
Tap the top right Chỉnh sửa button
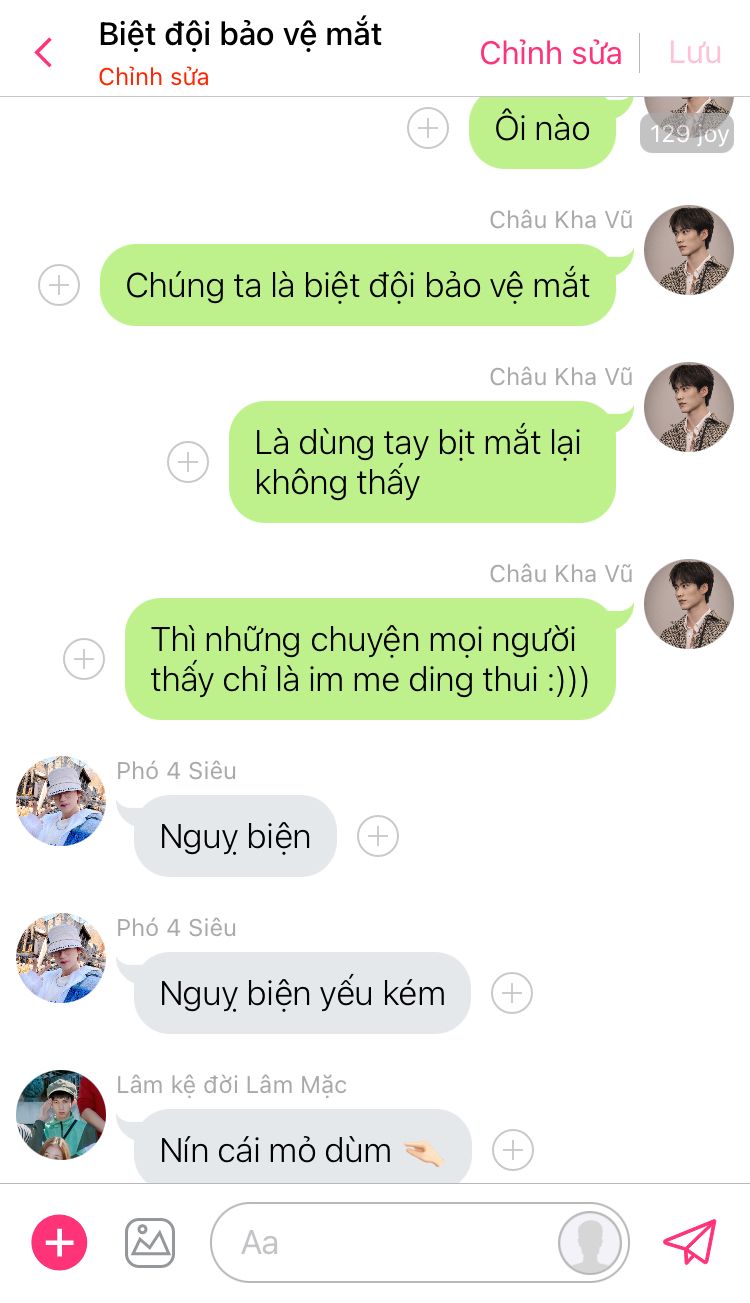(x=550, y=53)
